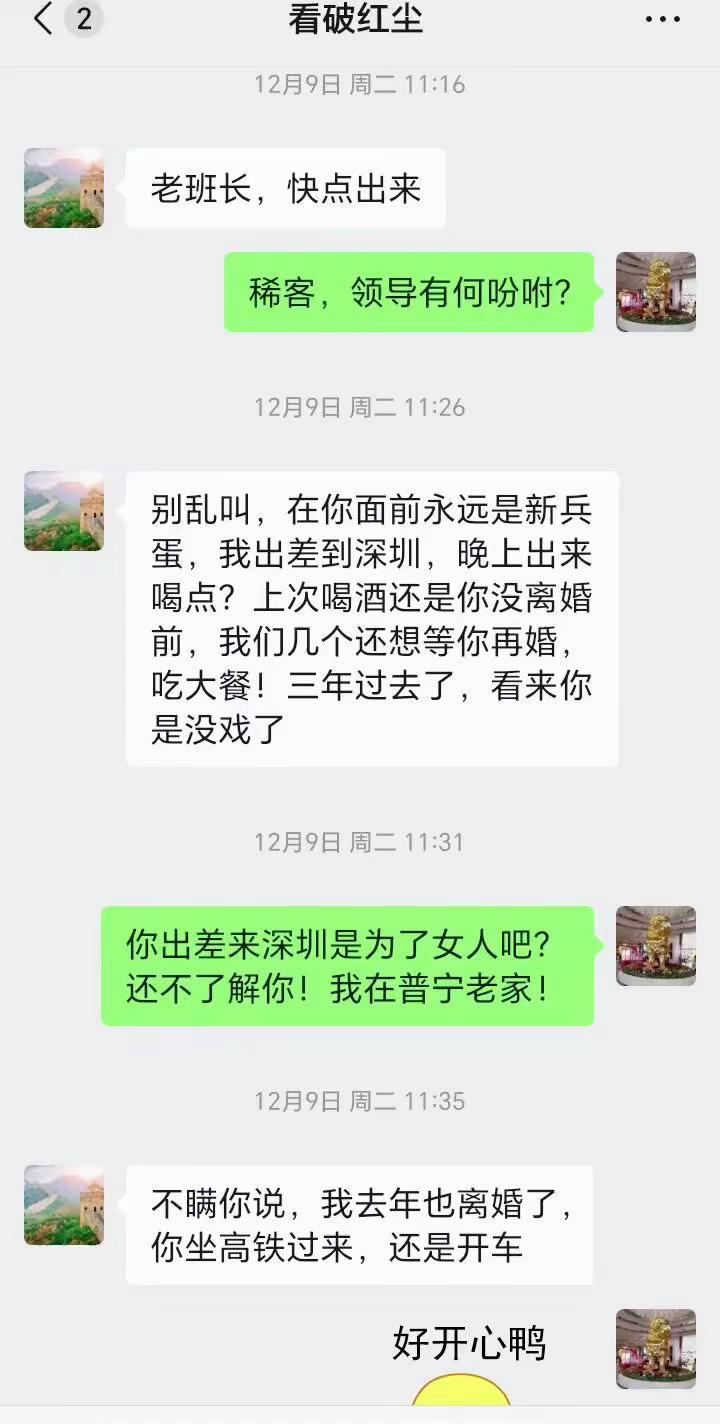Select the message 老班长，快点出来
720x1424 pixels.
(286, 189)
